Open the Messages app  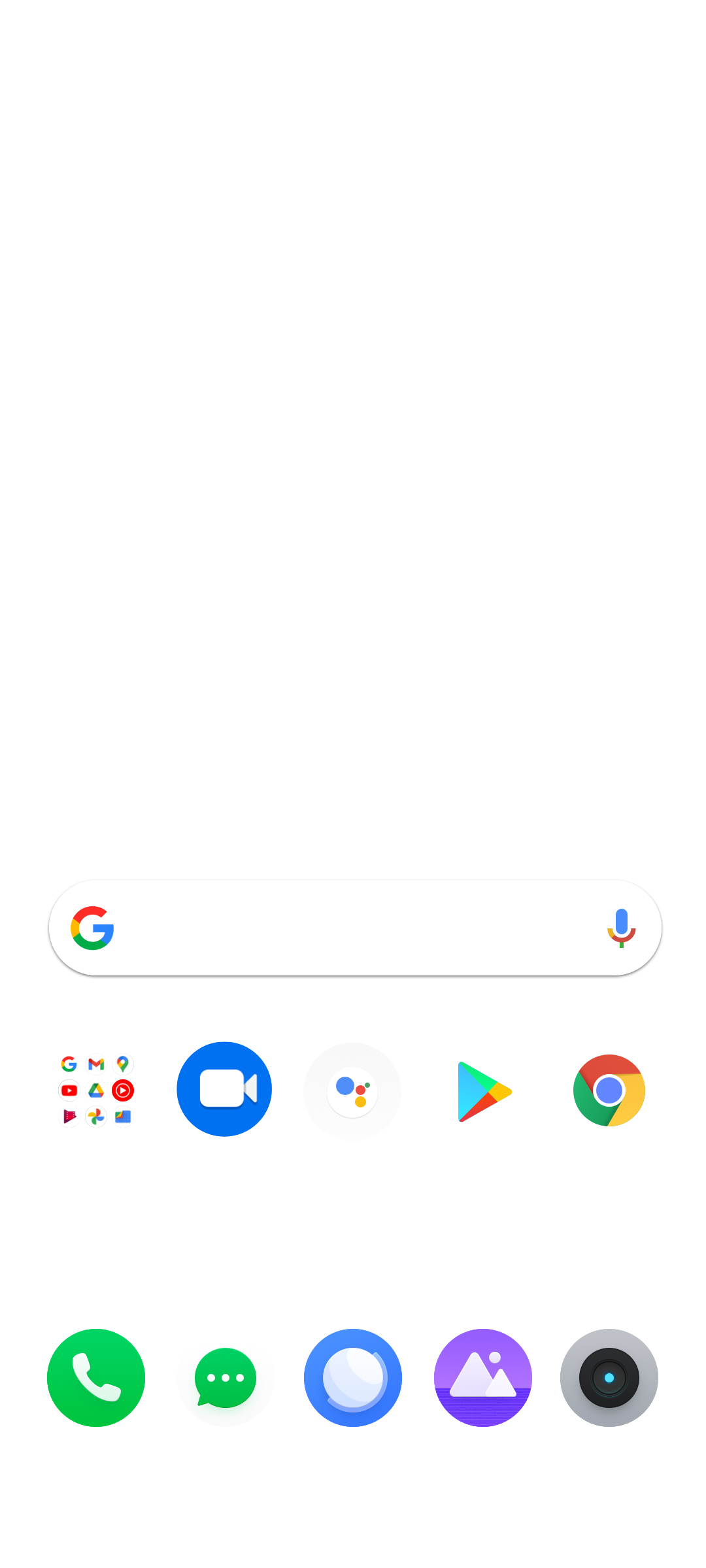pos(226,1378)
